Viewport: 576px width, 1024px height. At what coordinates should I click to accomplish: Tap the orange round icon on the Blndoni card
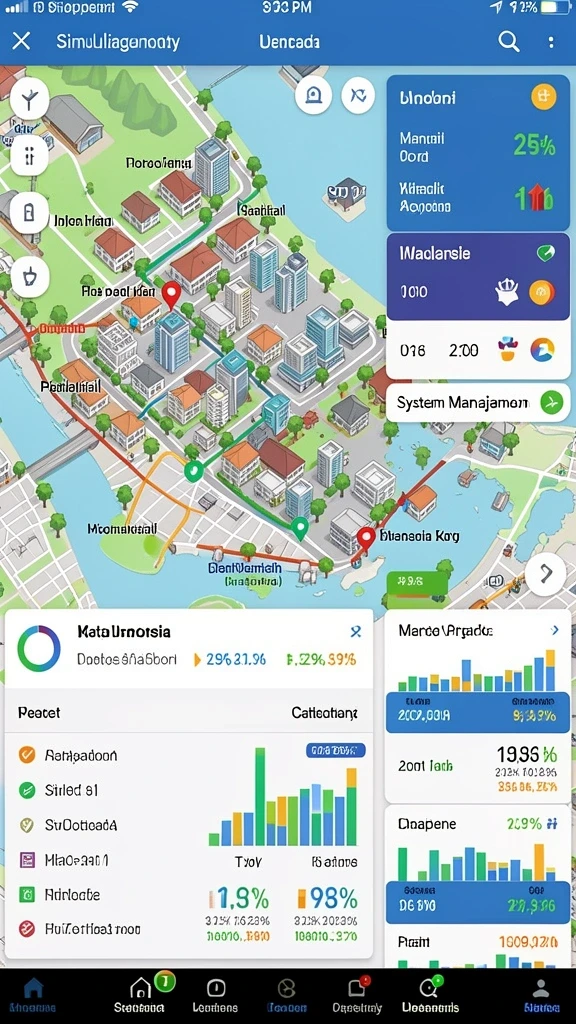coord(543,97)
